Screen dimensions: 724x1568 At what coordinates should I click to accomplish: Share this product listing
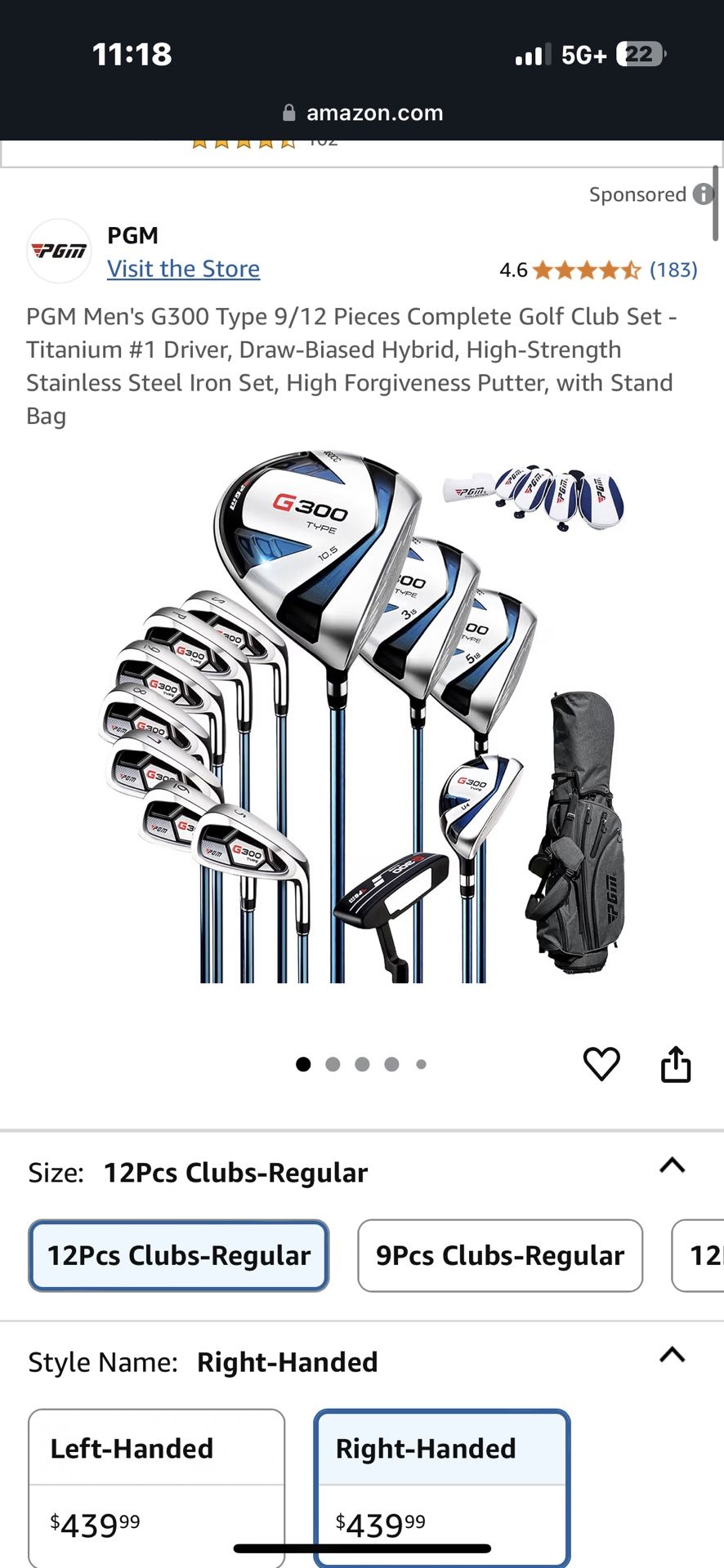pyautogui.click(x=676, y=1063)
